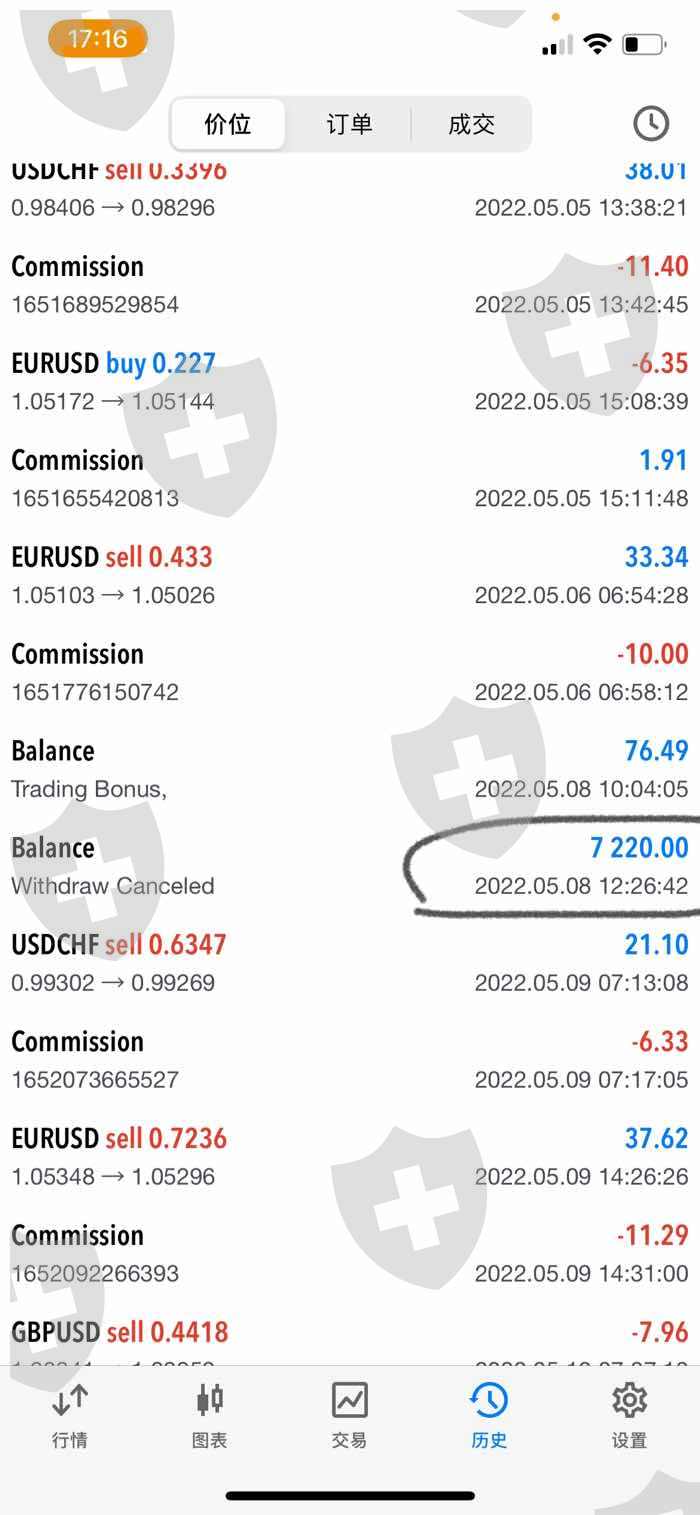Switch to the 订单 segment
700x1515 pixels.
tap(349, 124)
